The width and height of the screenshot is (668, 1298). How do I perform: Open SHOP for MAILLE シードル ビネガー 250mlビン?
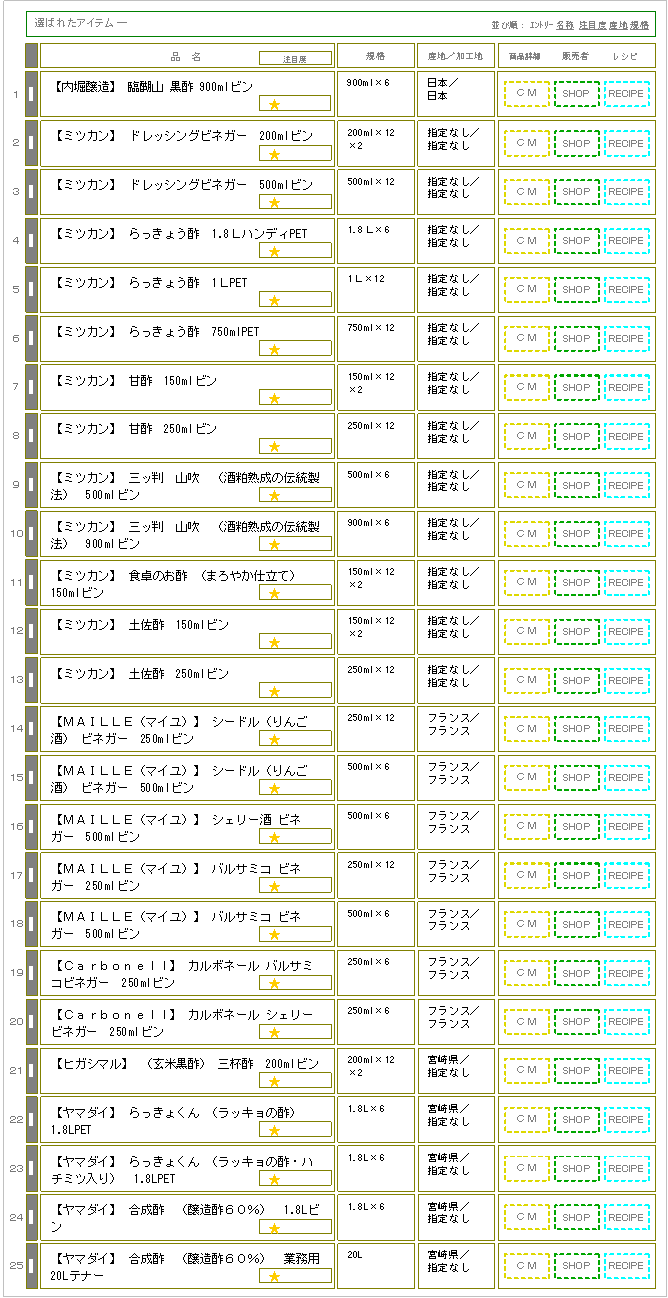(576, 729)
